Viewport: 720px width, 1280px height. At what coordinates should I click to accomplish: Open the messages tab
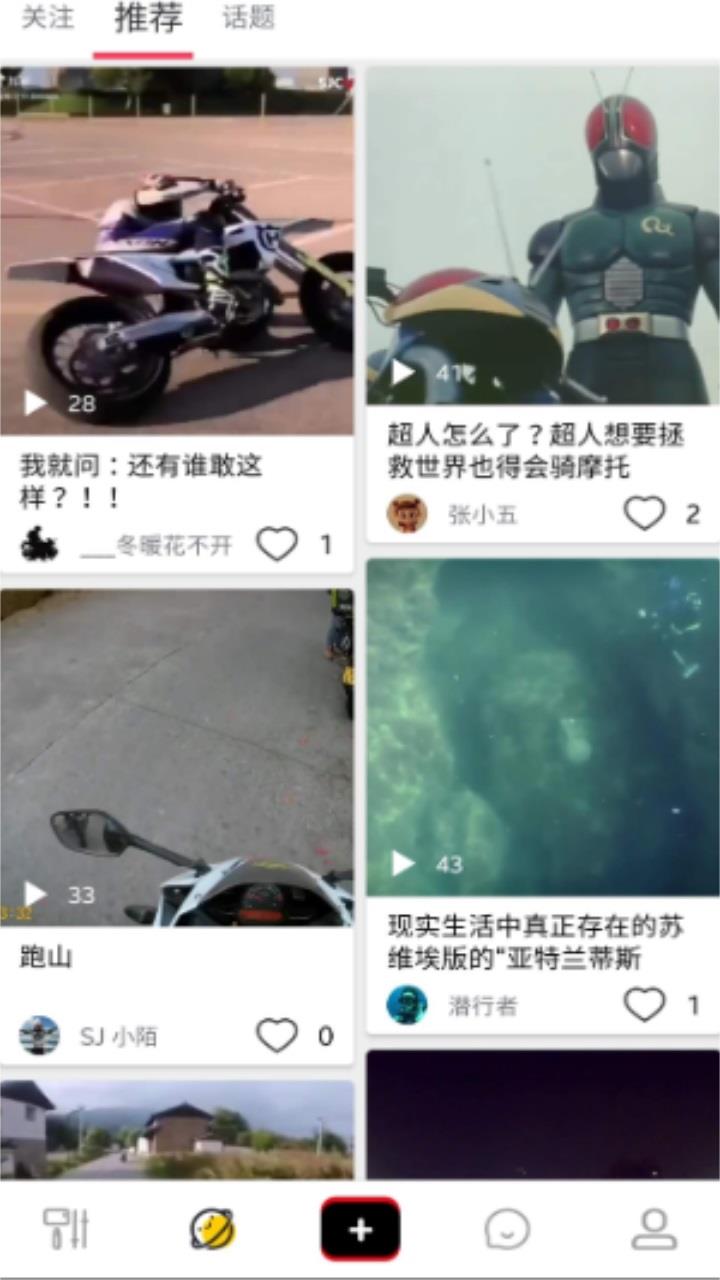point(507,1229)
